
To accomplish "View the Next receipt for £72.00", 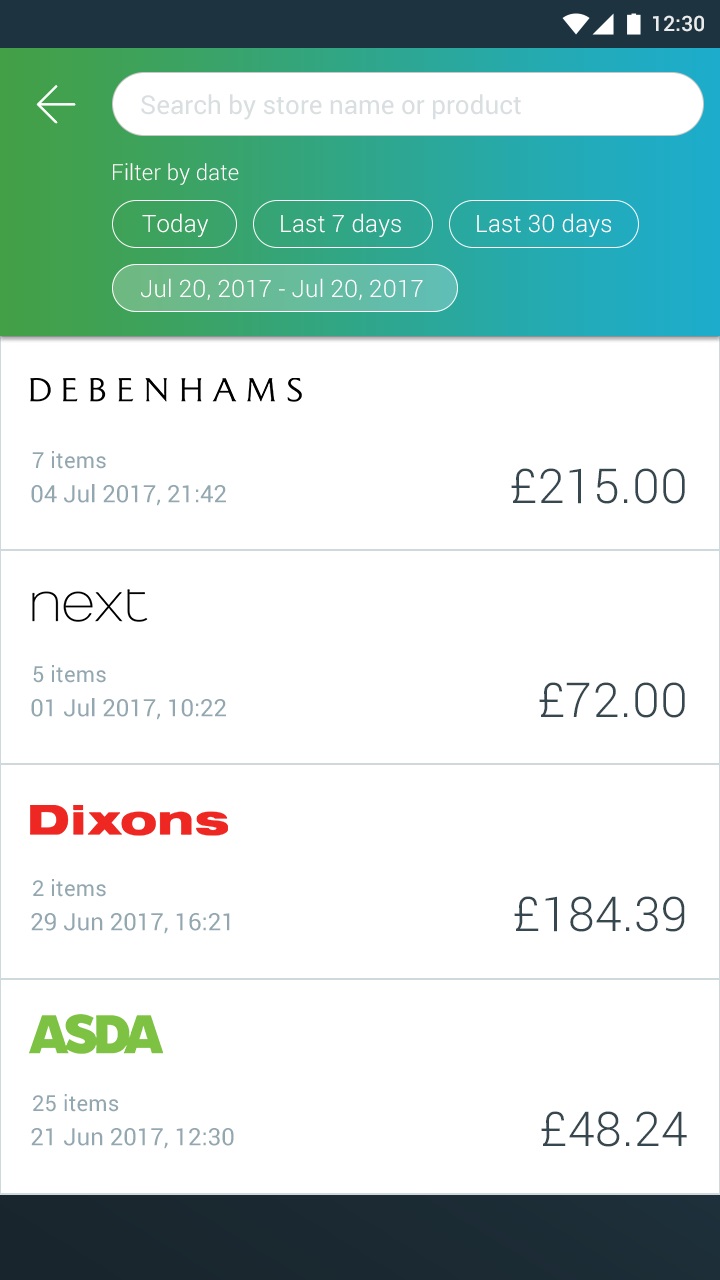I will [360, 659].
